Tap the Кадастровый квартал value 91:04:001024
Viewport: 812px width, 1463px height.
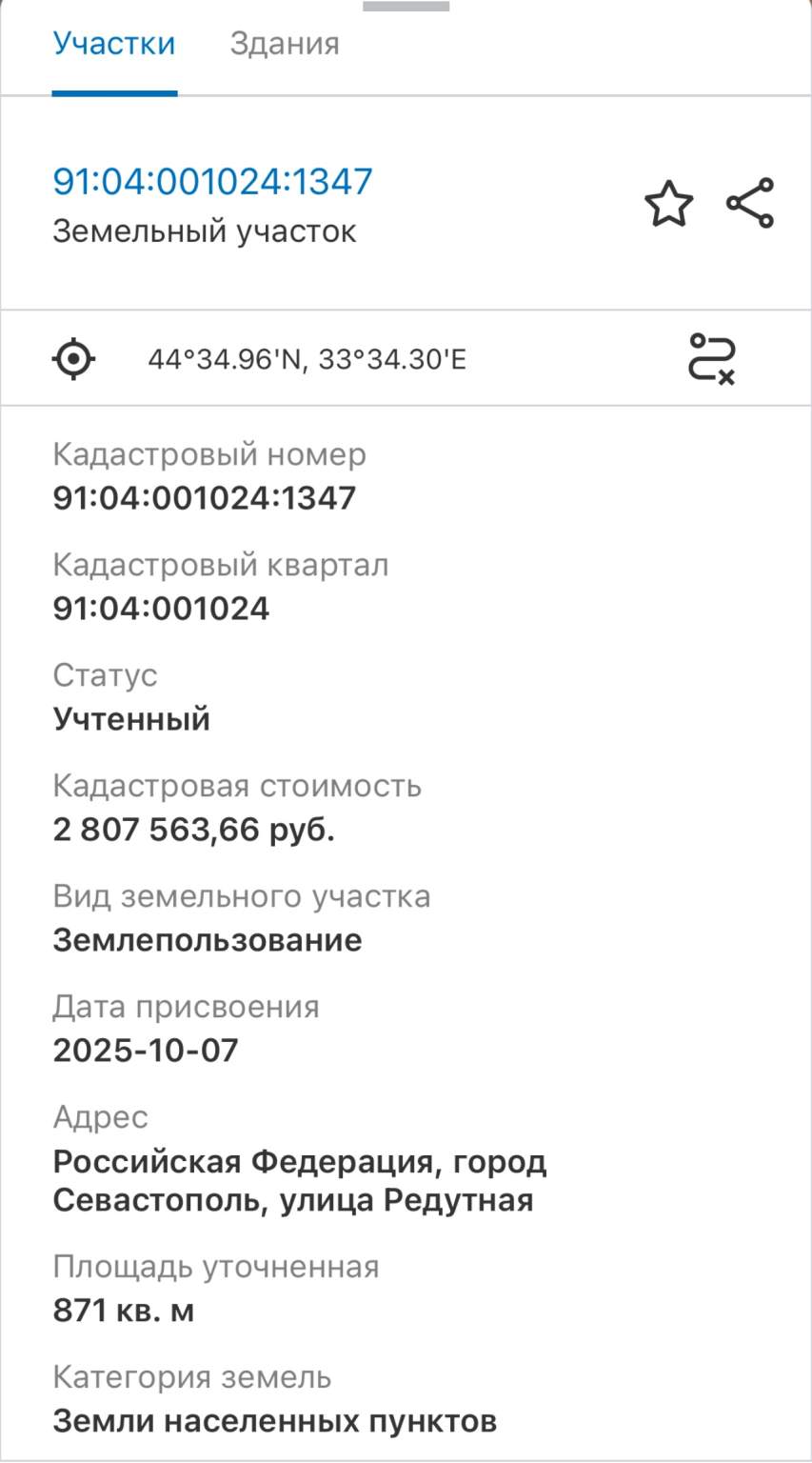(160, 608)
